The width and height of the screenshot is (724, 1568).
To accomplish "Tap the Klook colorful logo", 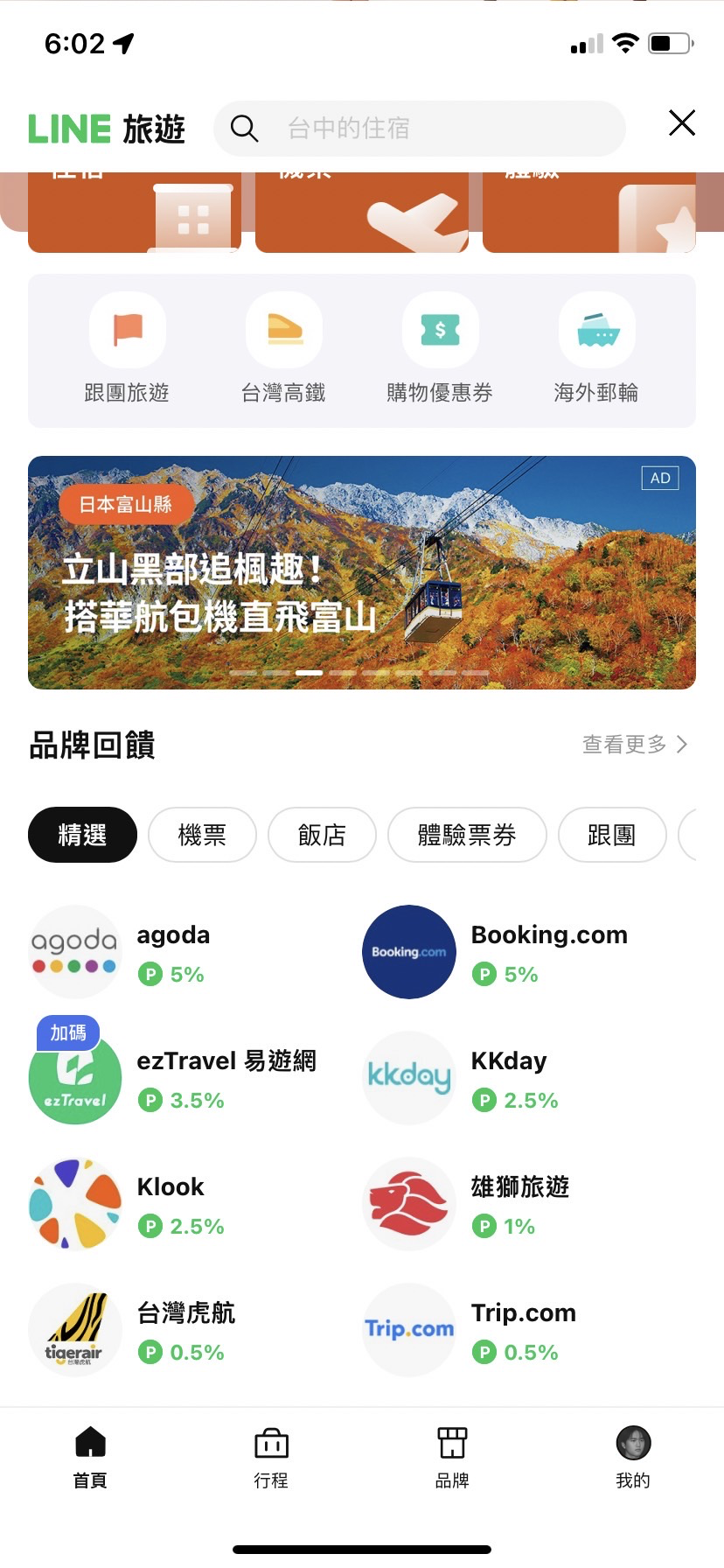I will pyautogui.click(x=74, y=1203).
